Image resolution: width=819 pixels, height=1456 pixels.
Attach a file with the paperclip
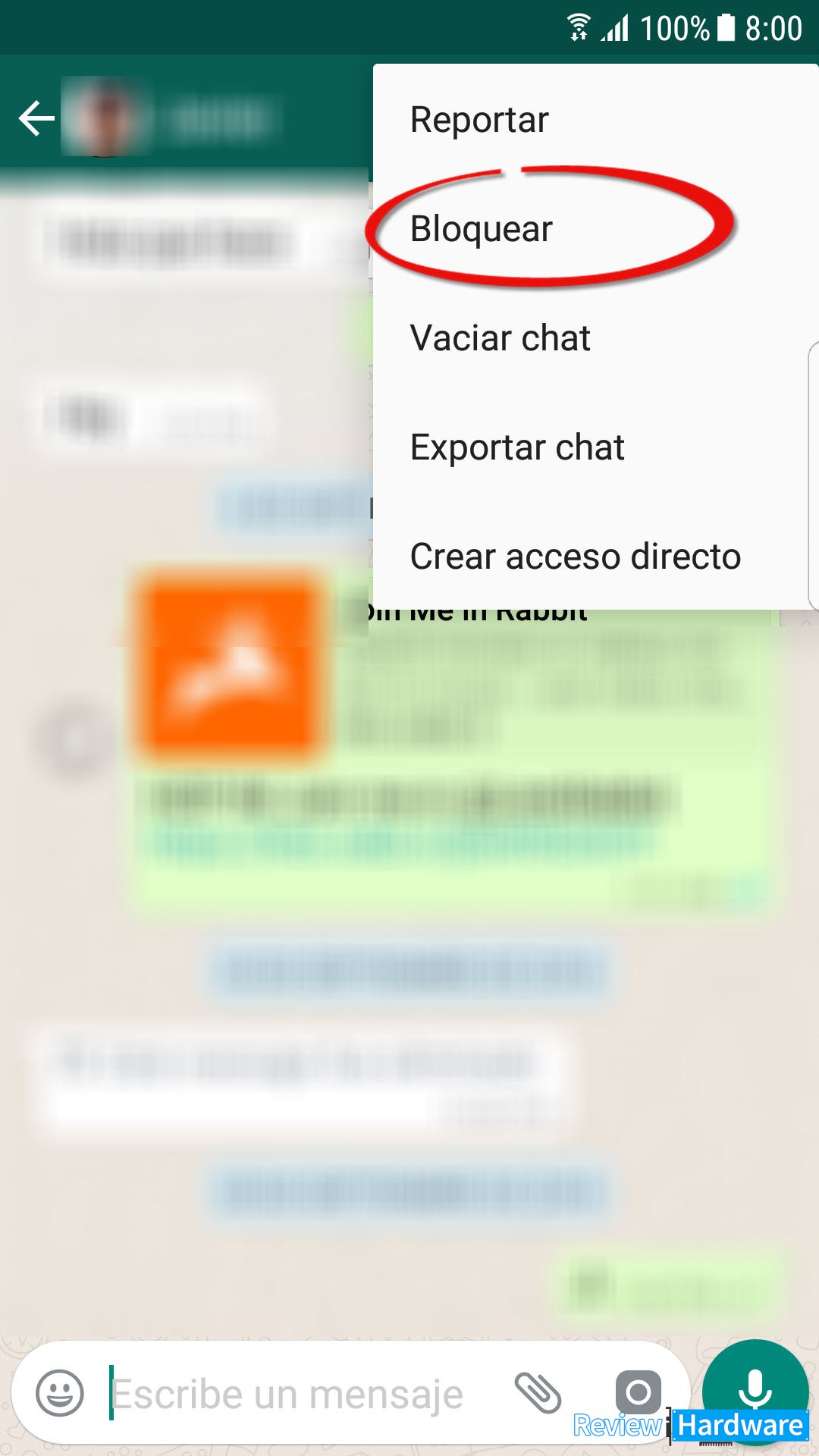click(538, 1393)
